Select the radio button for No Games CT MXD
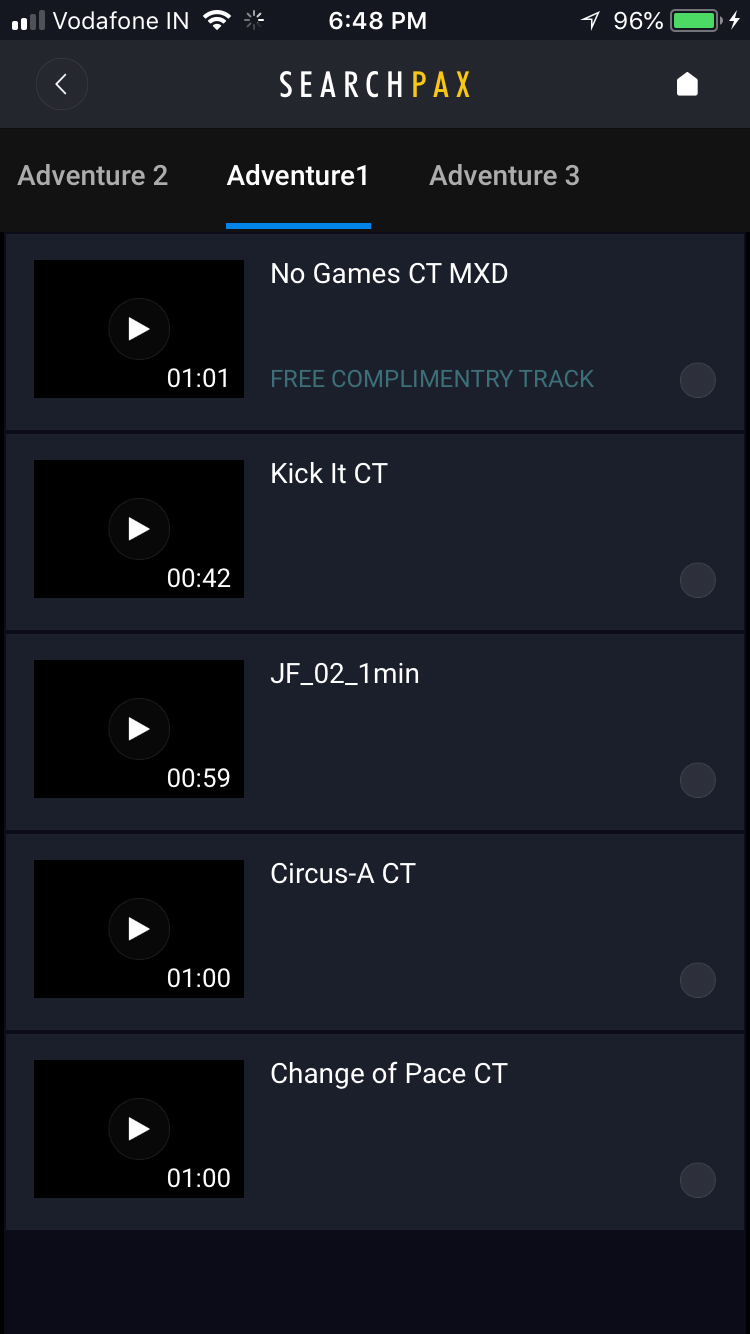This screenshot has width=750, height=1334. pyautogui.click(x=697, y=380)
